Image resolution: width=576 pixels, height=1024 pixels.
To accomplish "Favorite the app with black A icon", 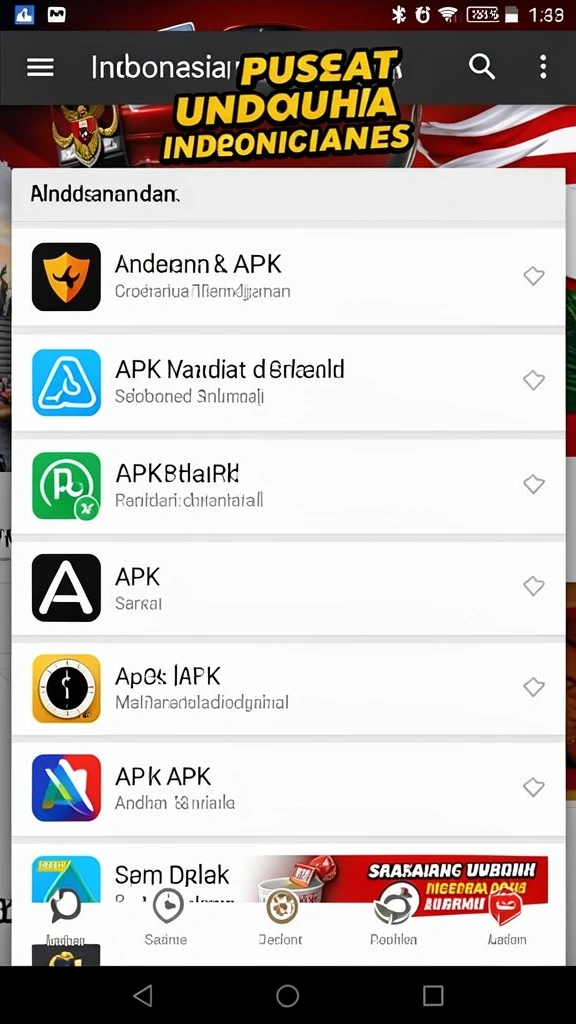I will 534,586.
